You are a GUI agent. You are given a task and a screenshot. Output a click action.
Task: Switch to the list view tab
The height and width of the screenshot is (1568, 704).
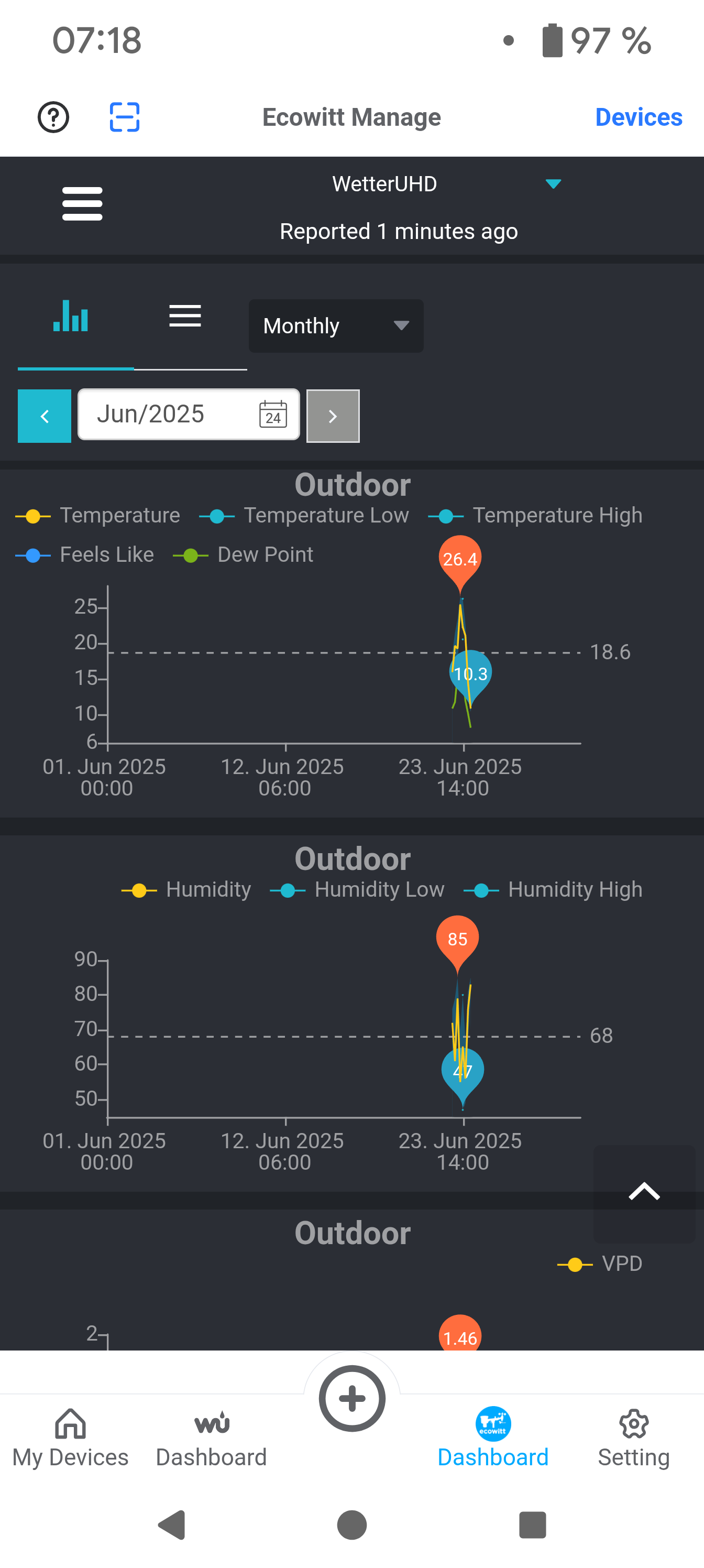pos(185,317)
